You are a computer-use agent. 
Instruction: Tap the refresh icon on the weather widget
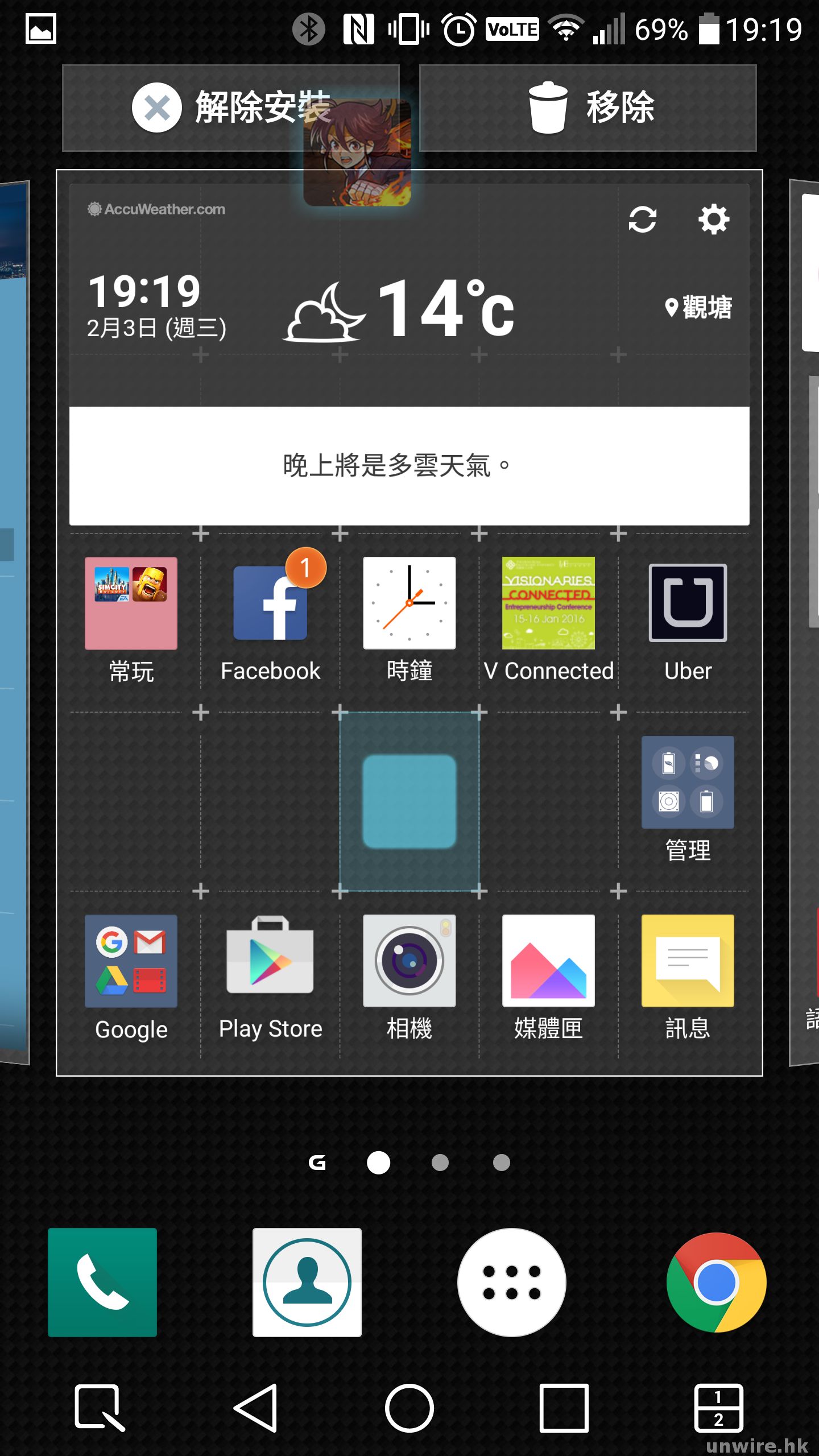(x=642, y=220)
